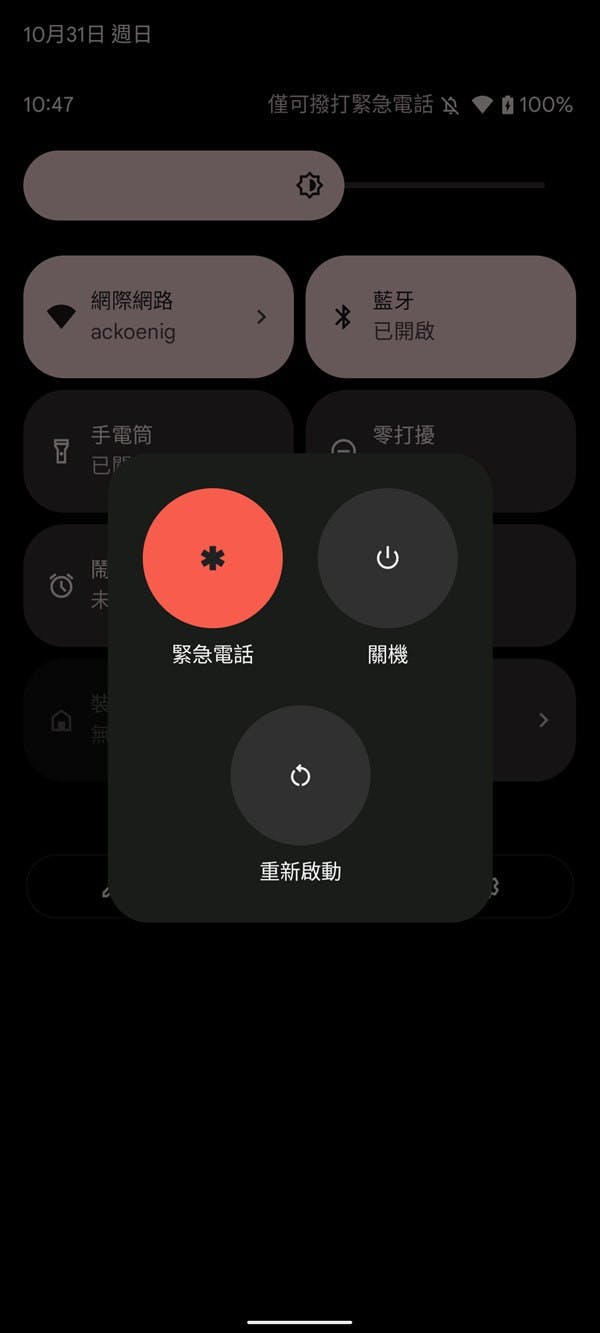The height and width of the screenshot is (1333, 600).
Task: Choose 重新啟動 to restart the phone
Action: coord(300,775)
